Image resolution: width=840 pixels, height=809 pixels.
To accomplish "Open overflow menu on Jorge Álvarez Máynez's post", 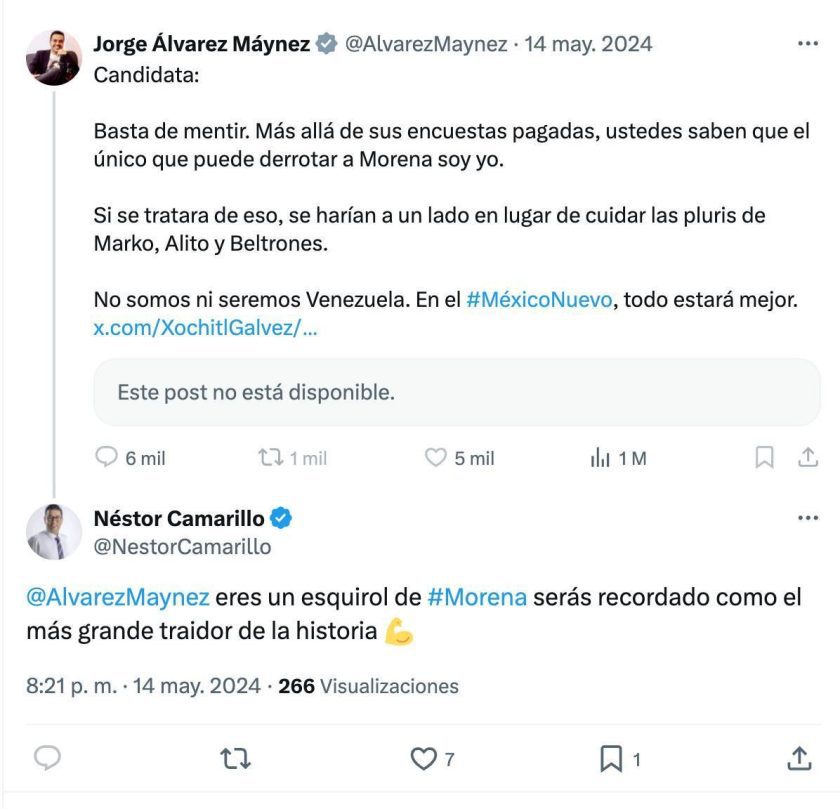I will [x=806, y=44].
